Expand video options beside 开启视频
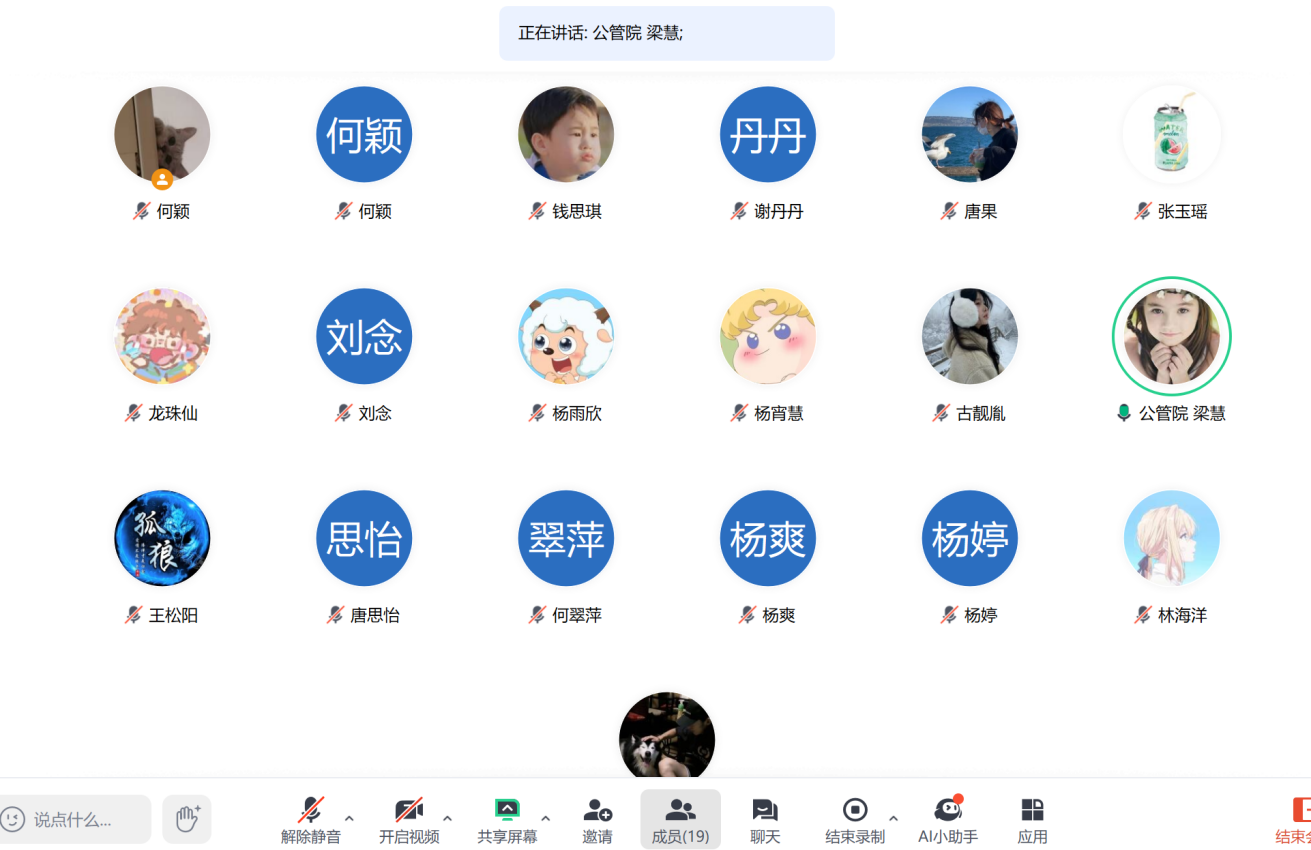Viewport: 1311px width, 850px height. [447, 817]
